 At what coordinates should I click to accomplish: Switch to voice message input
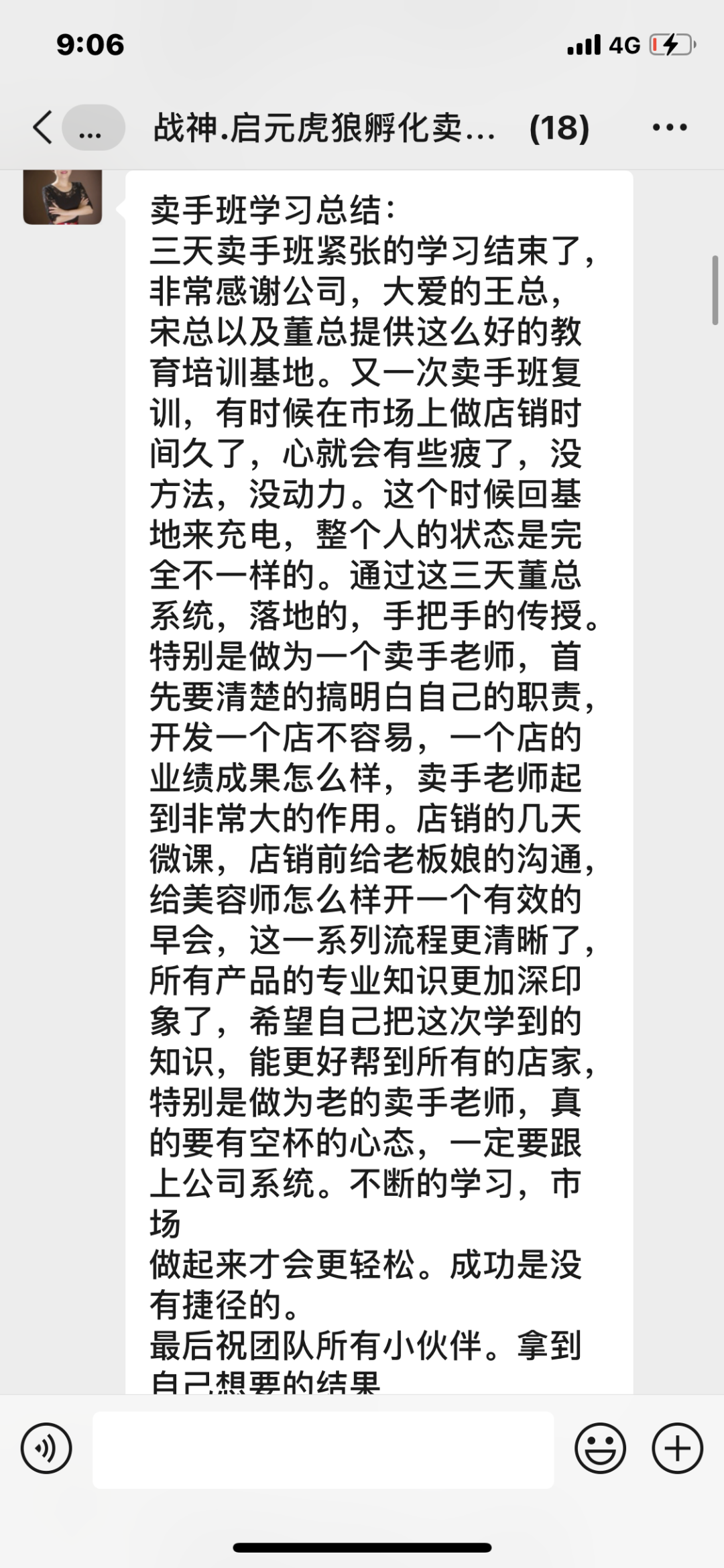point(46,1449)
